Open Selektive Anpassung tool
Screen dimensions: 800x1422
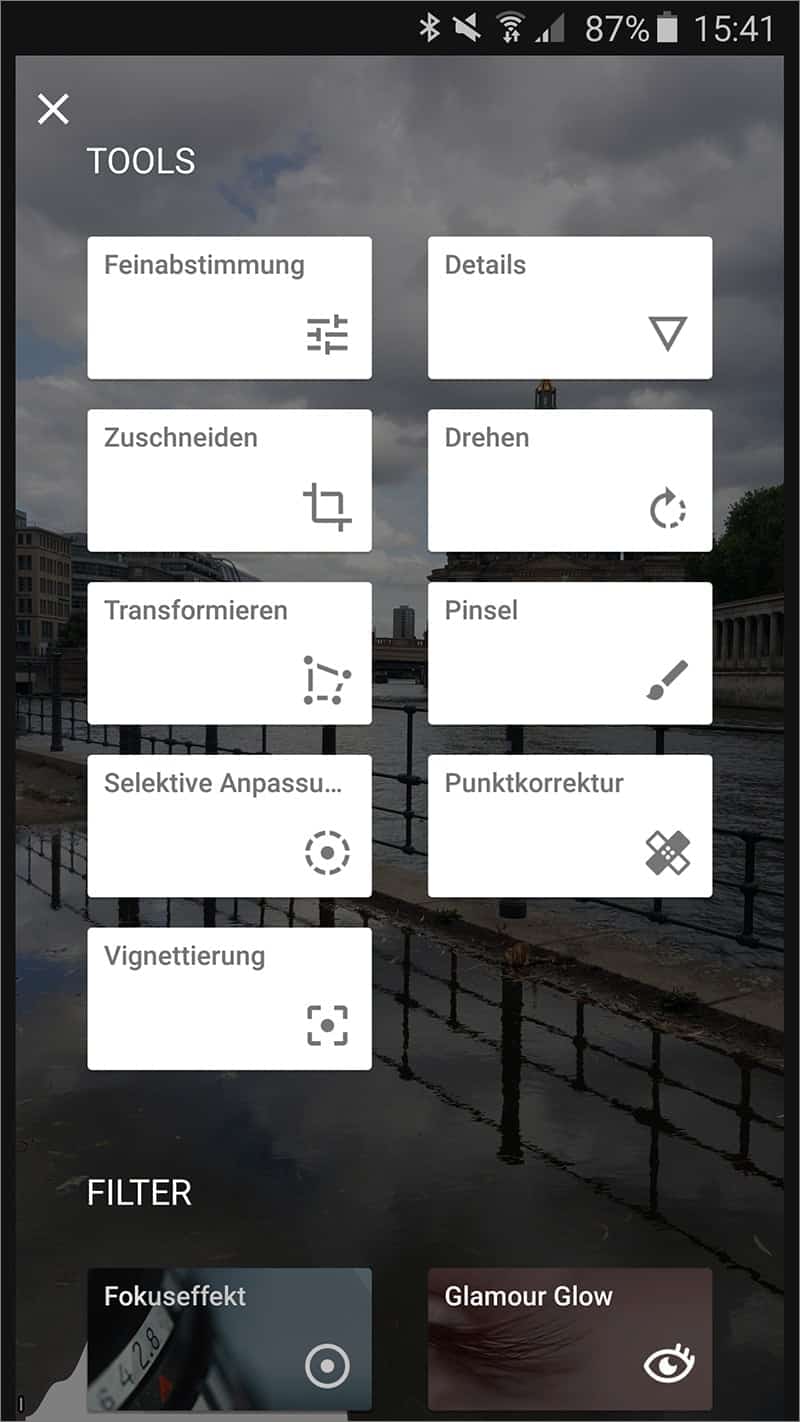(x=229, y=827)
